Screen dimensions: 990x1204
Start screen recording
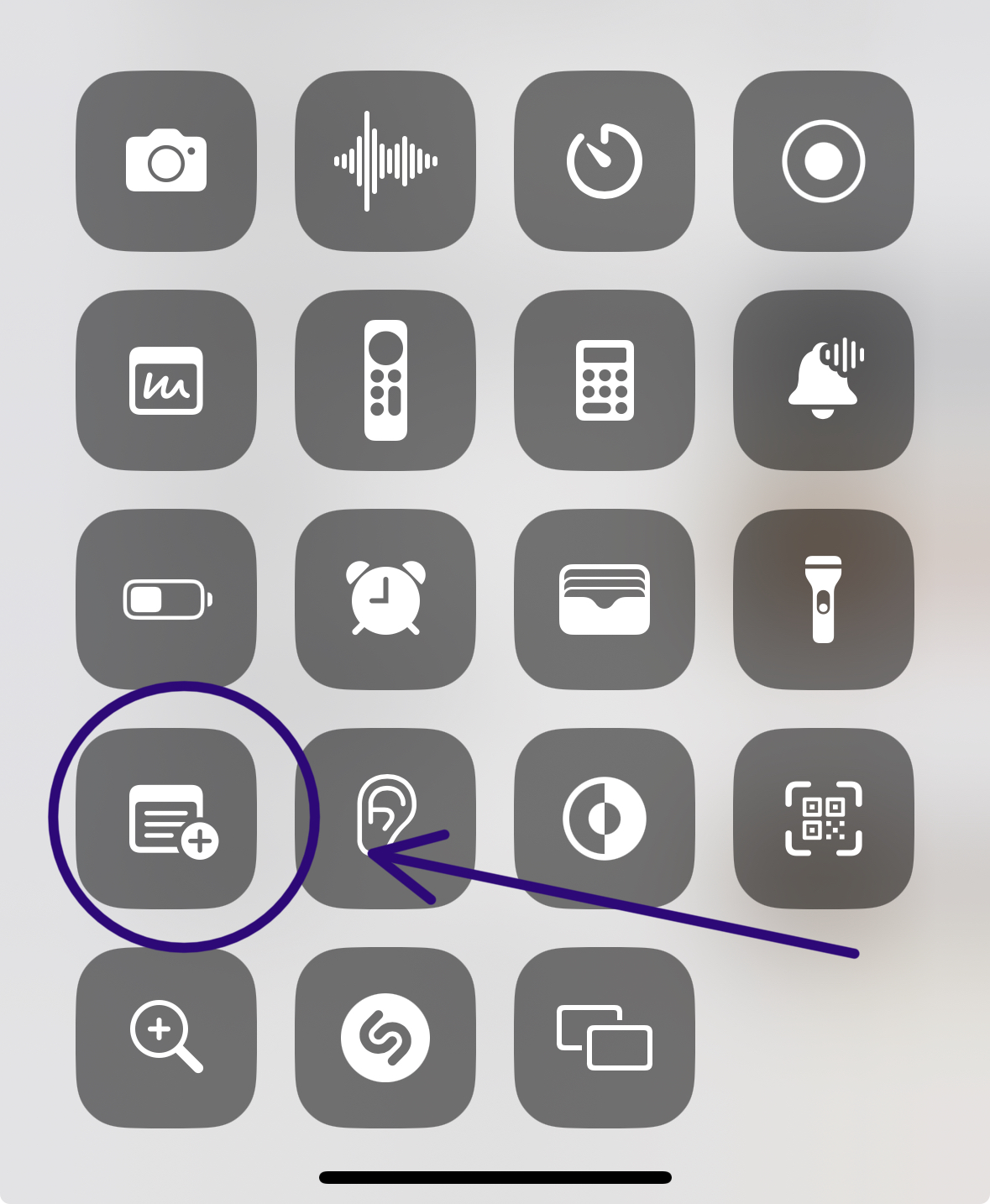[x=824, y=160]
